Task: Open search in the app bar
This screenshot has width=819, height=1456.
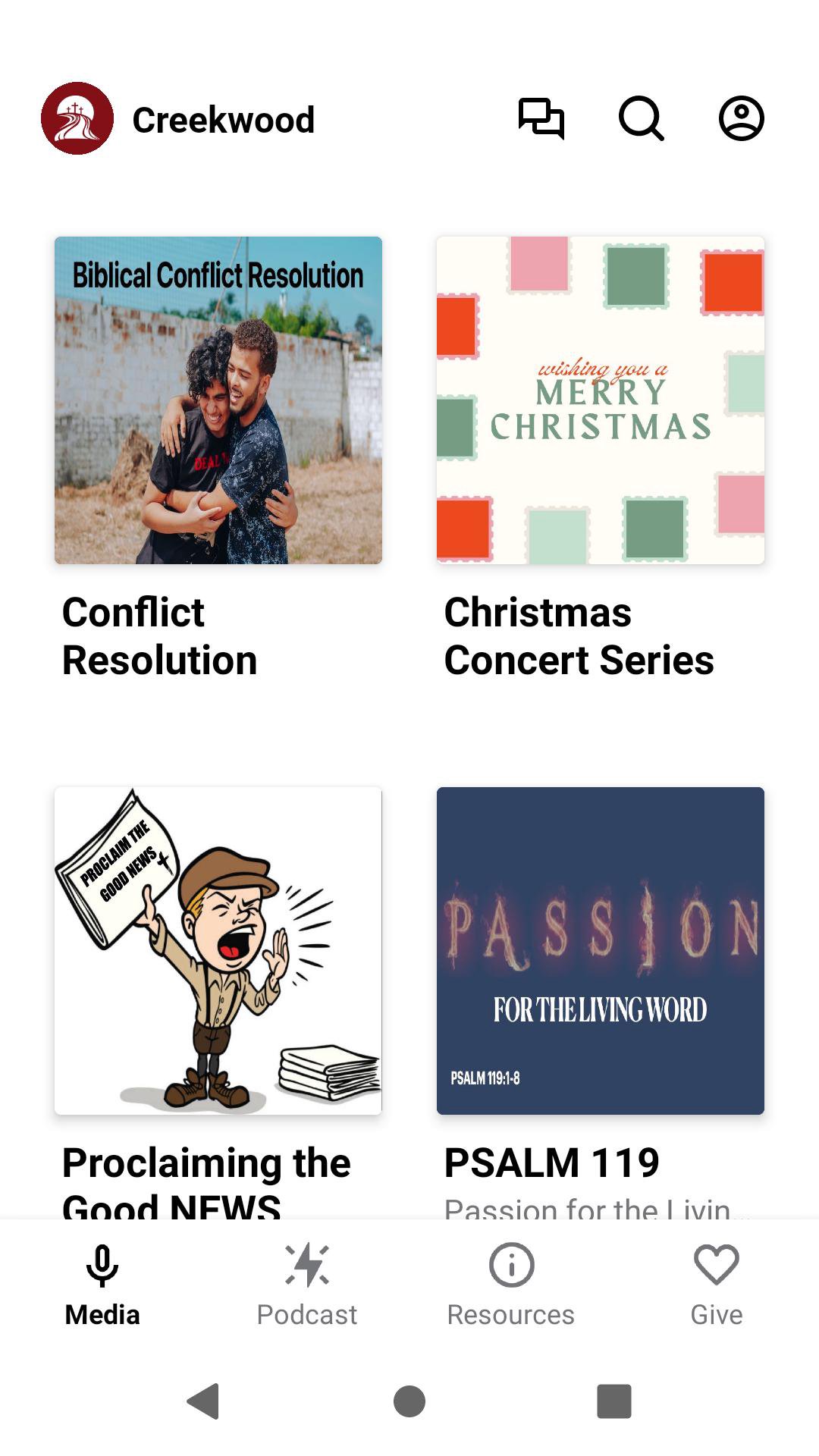Action: click(x=641, y=119)
